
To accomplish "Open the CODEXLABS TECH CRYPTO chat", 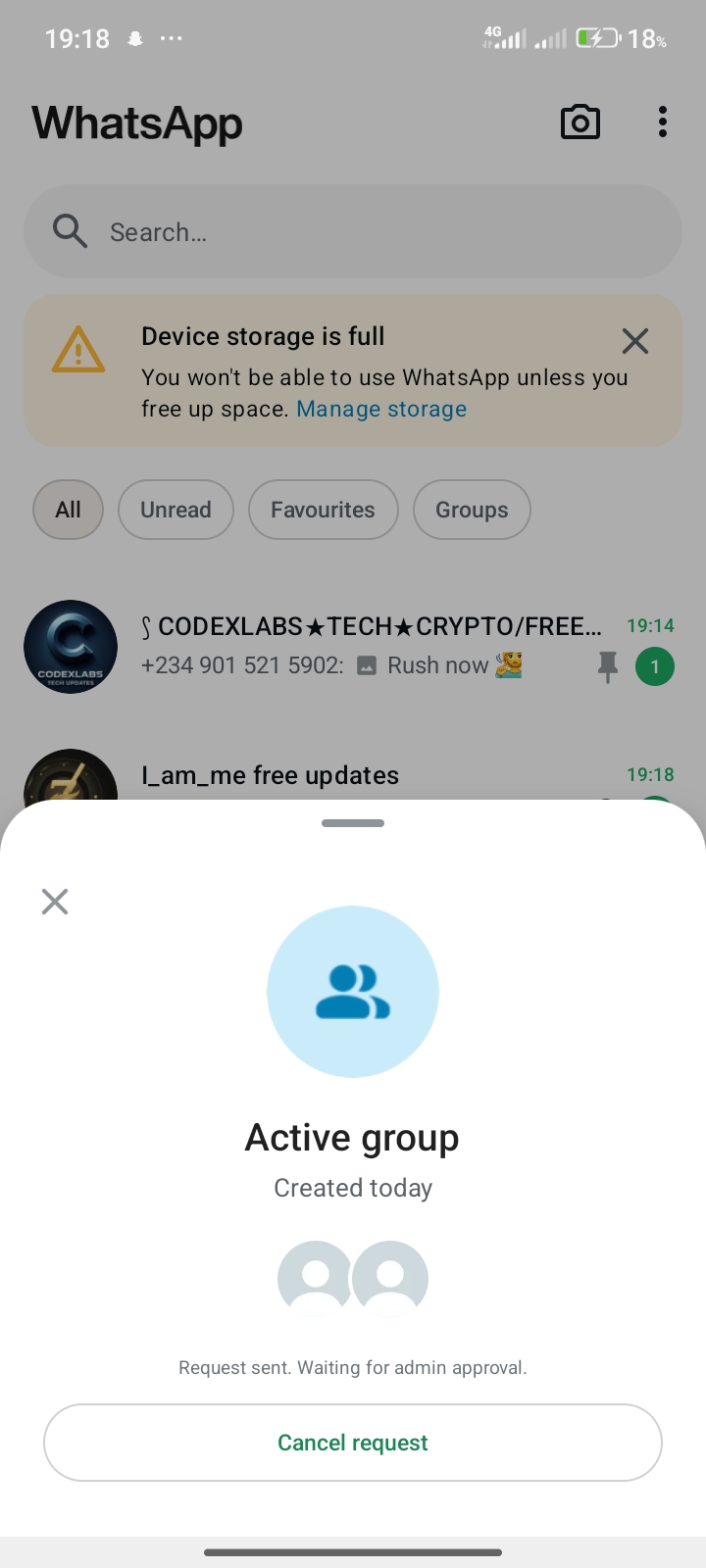I will coord(373,645).
